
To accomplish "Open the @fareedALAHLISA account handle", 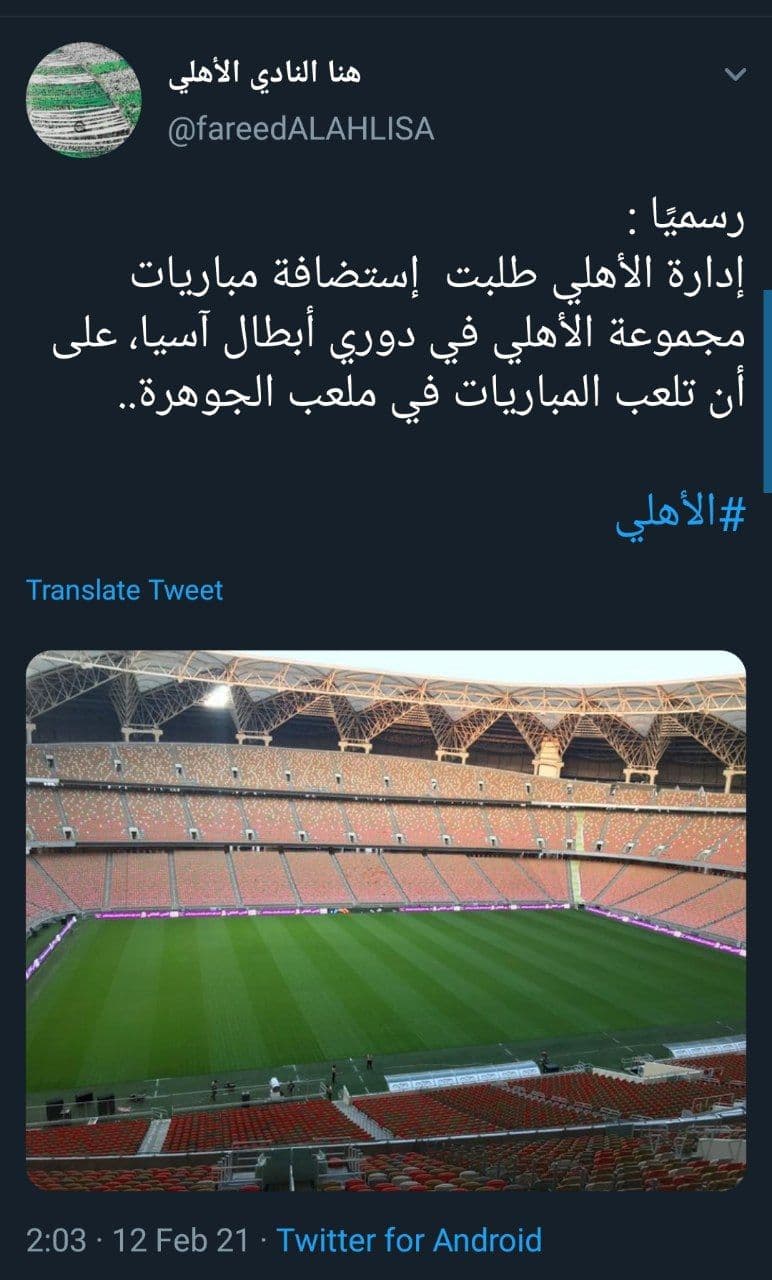I will [300, 130].
